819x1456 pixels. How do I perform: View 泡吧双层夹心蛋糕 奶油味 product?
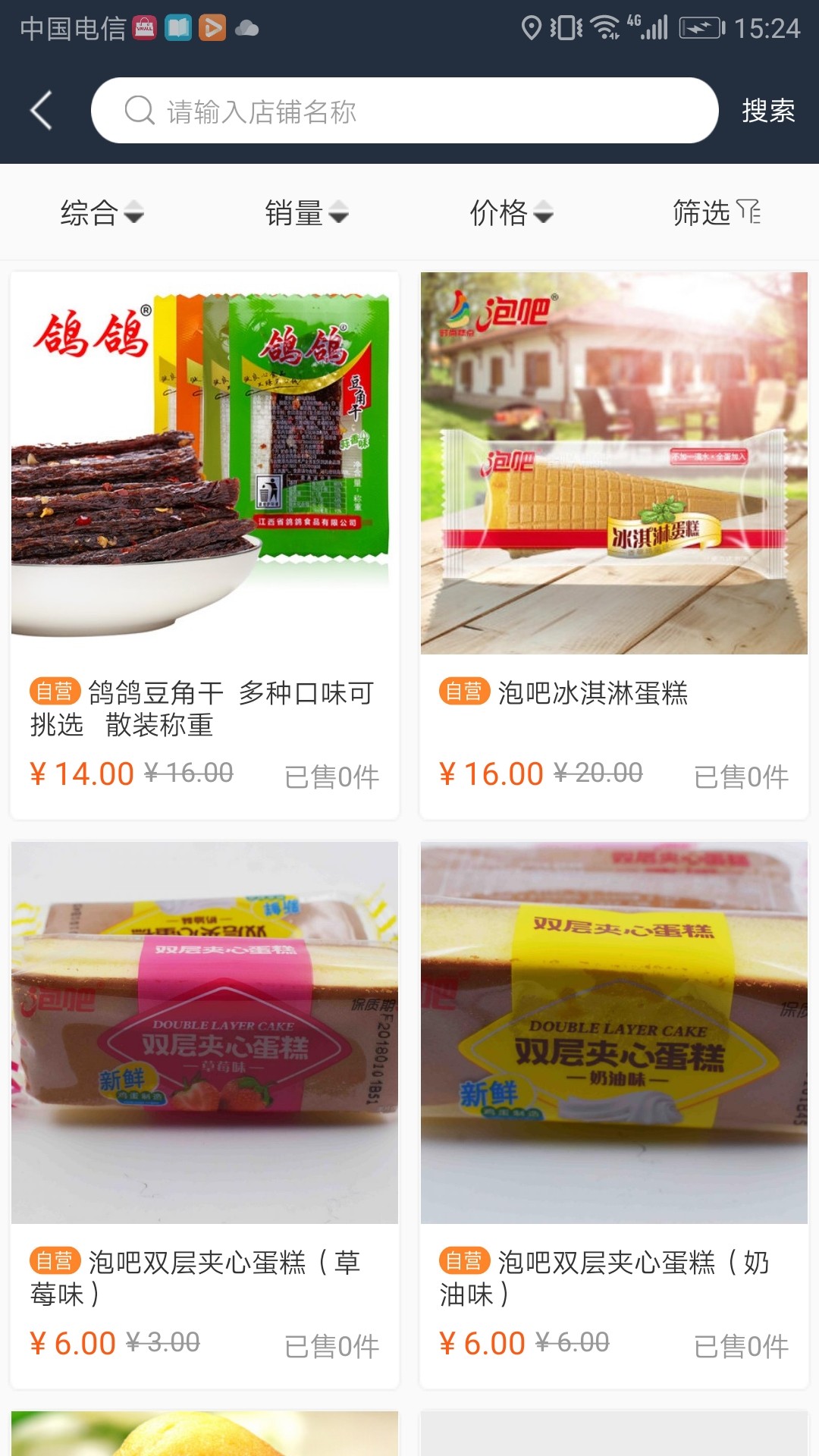coord(614,1113)
